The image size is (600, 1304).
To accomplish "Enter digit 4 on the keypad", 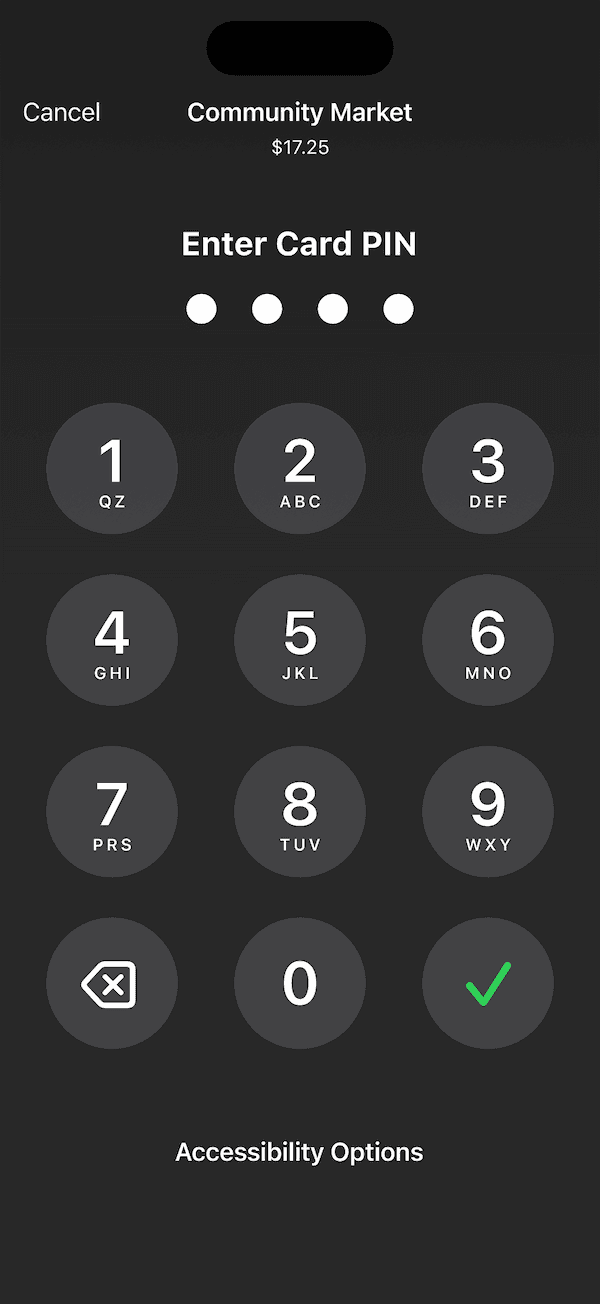I will point(112,640).
